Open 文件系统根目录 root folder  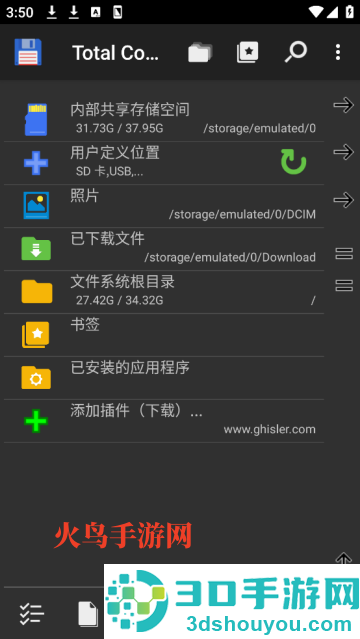(x=164, y=292)
